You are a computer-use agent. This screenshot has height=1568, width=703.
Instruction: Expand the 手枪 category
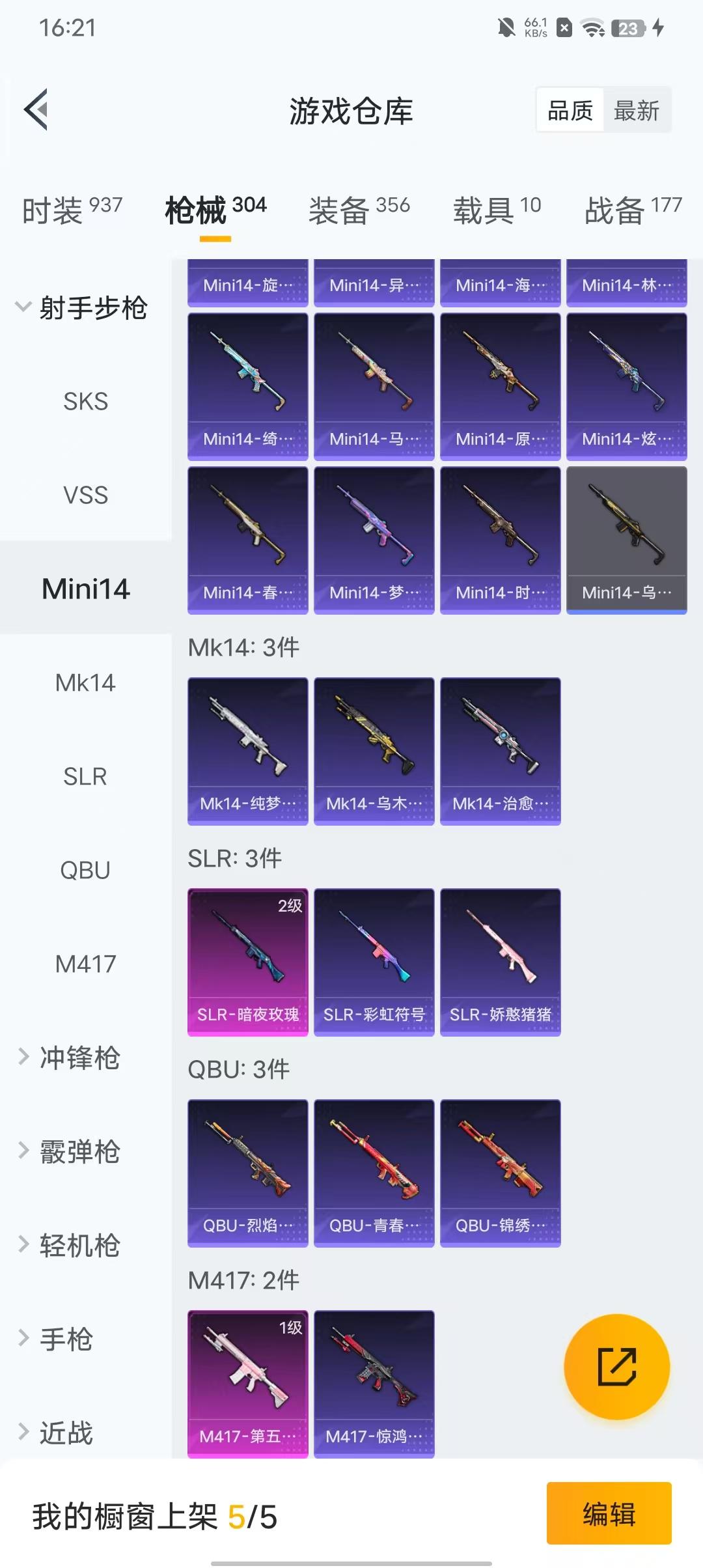[x=65, y=1339]
